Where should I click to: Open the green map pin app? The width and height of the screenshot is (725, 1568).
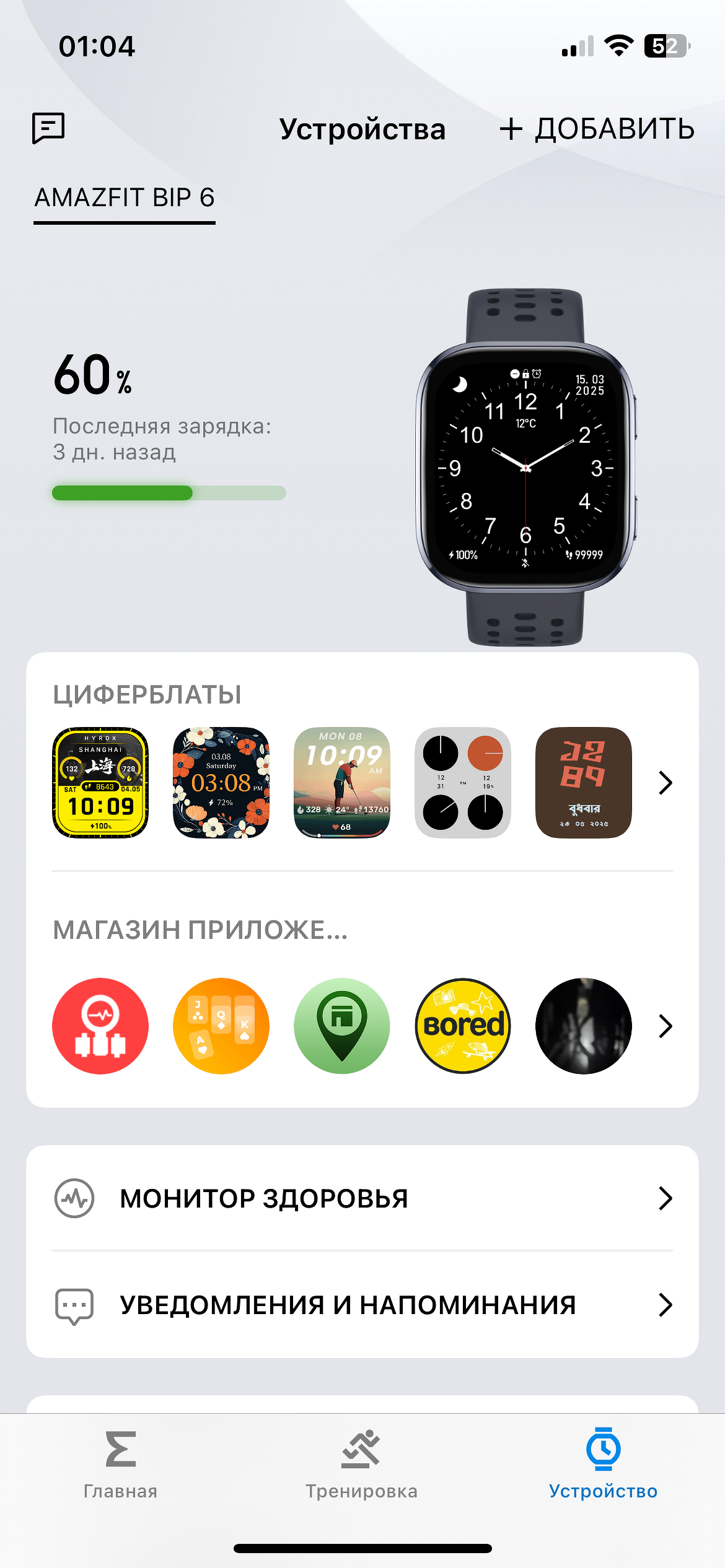(x=342, y=1026)
